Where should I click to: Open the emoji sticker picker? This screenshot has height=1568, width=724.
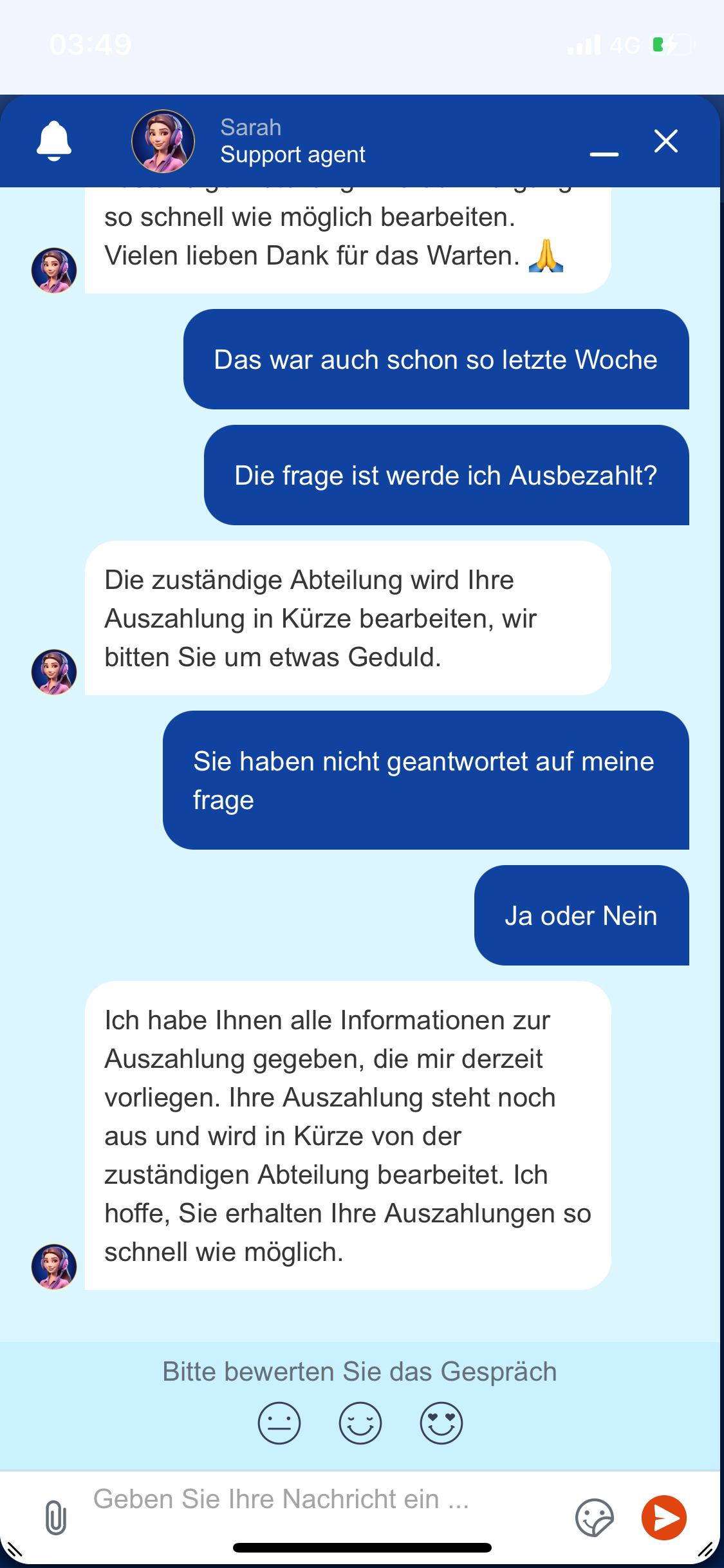(x=593, y=1518)
